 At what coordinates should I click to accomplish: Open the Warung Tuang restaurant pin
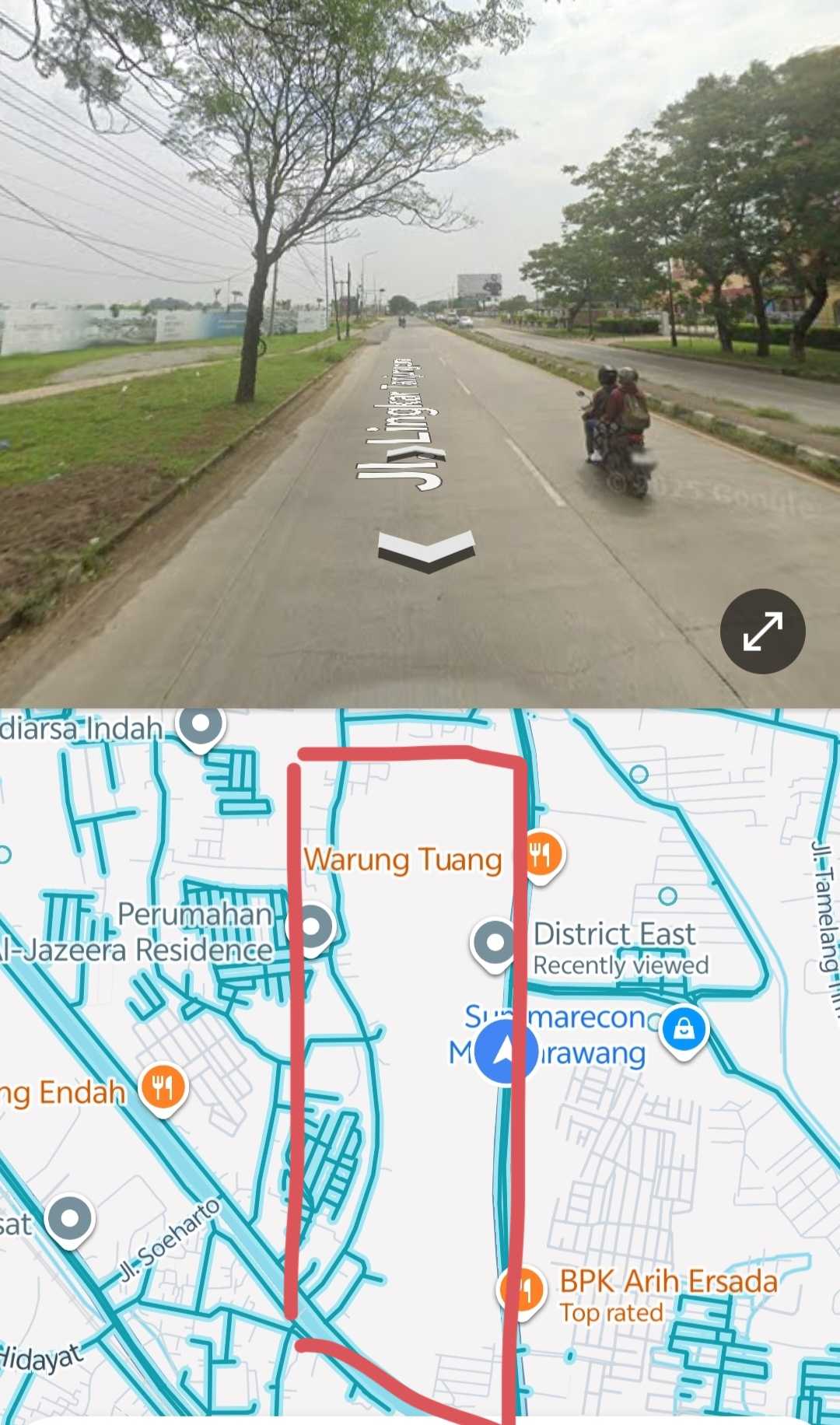pos(541,855)
